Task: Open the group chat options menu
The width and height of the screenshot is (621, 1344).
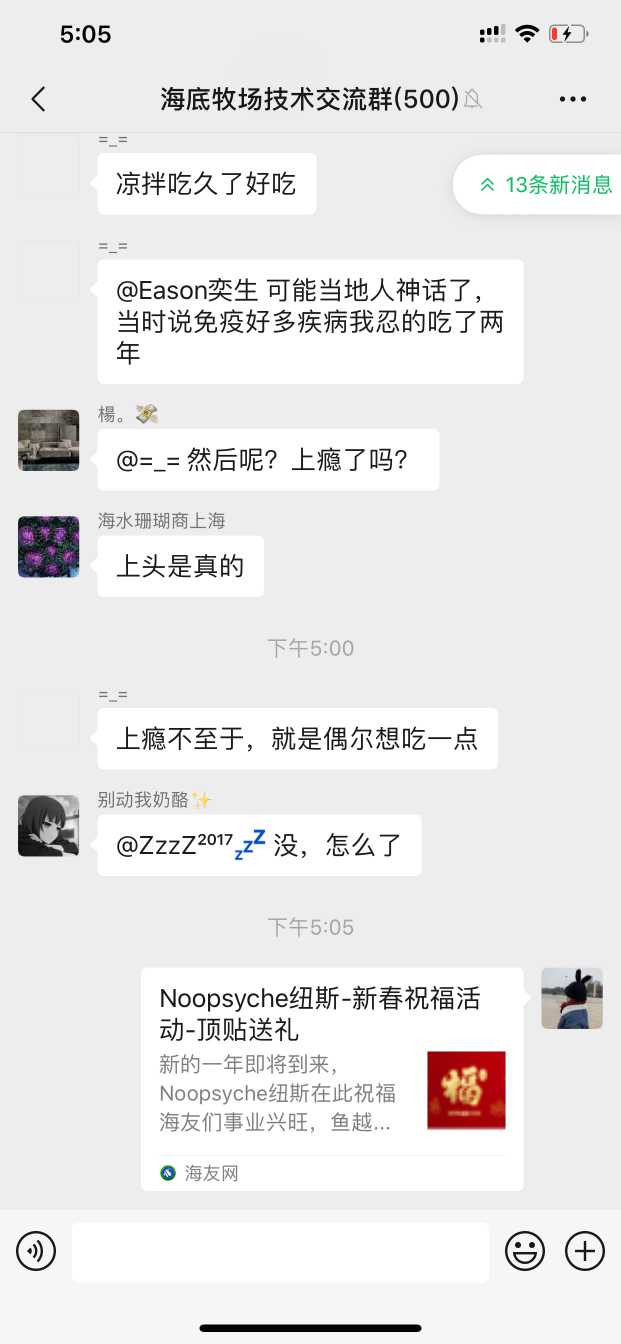Action: point(573,99)
